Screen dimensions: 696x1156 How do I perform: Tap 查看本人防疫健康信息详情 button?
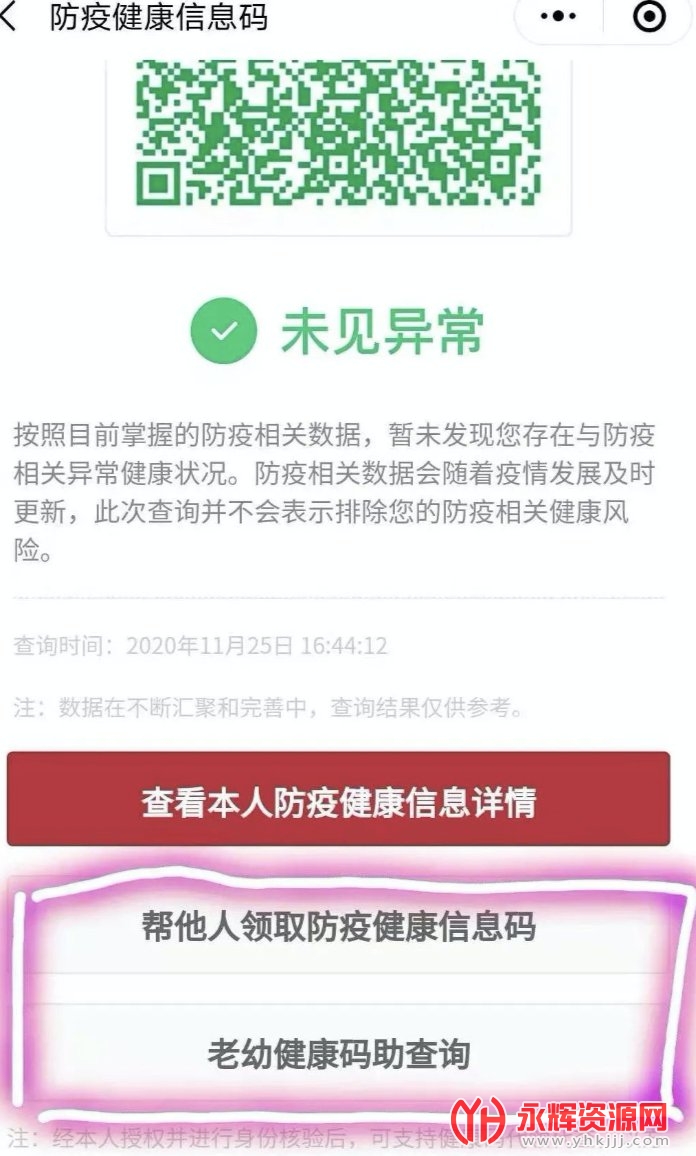[338, 800]
